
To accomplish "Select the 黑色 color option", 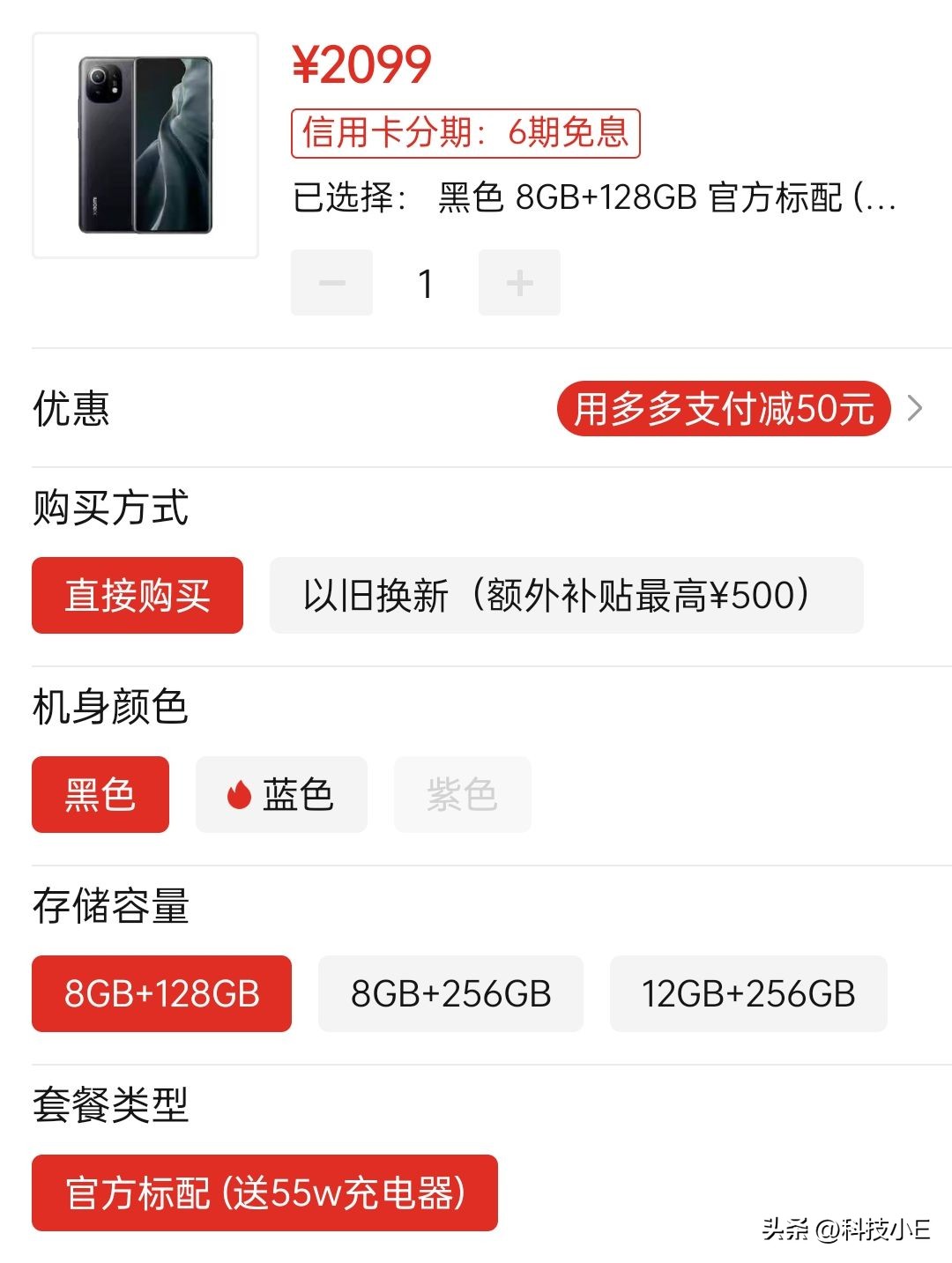I will [99, 794].
